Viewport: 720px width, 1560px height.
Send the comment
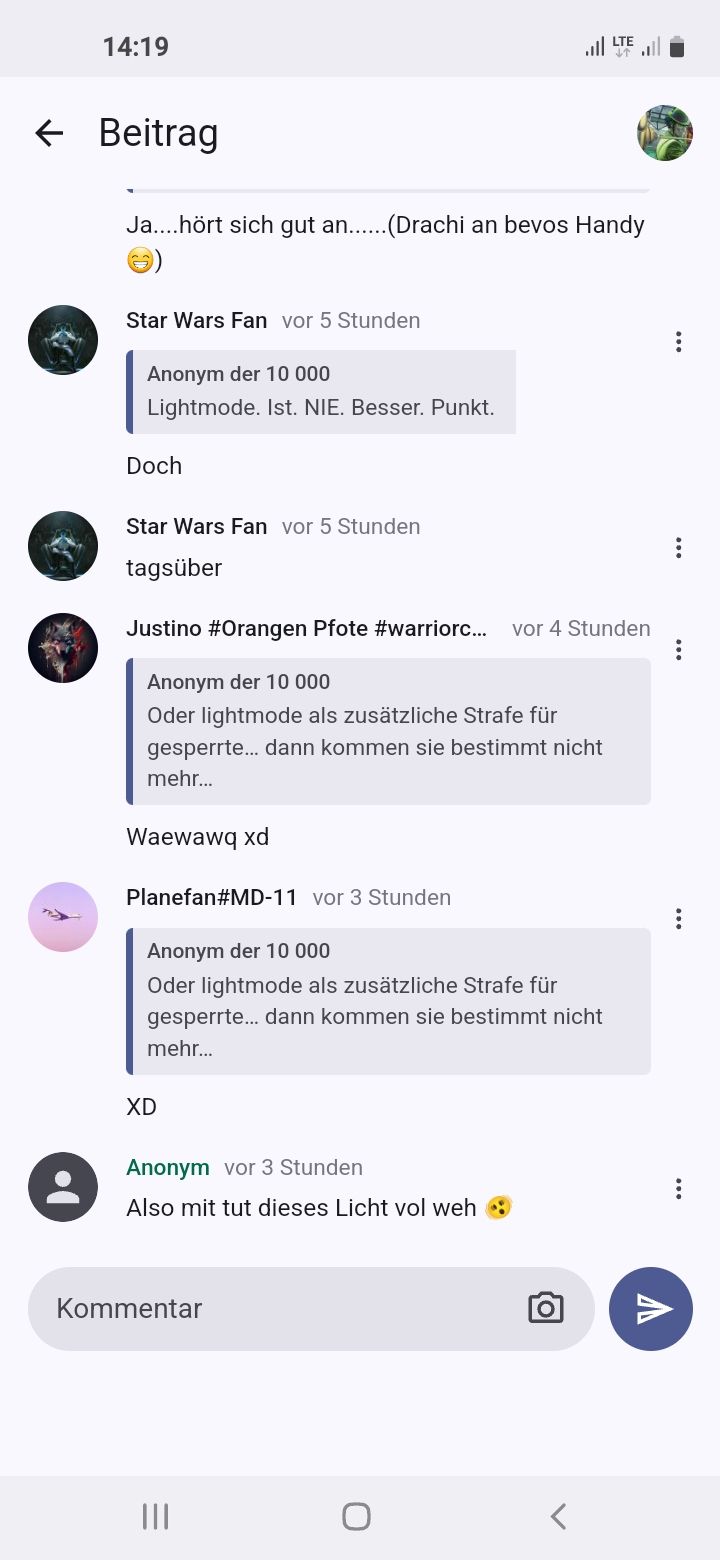pyautogui.click(x=651, y=1309)
